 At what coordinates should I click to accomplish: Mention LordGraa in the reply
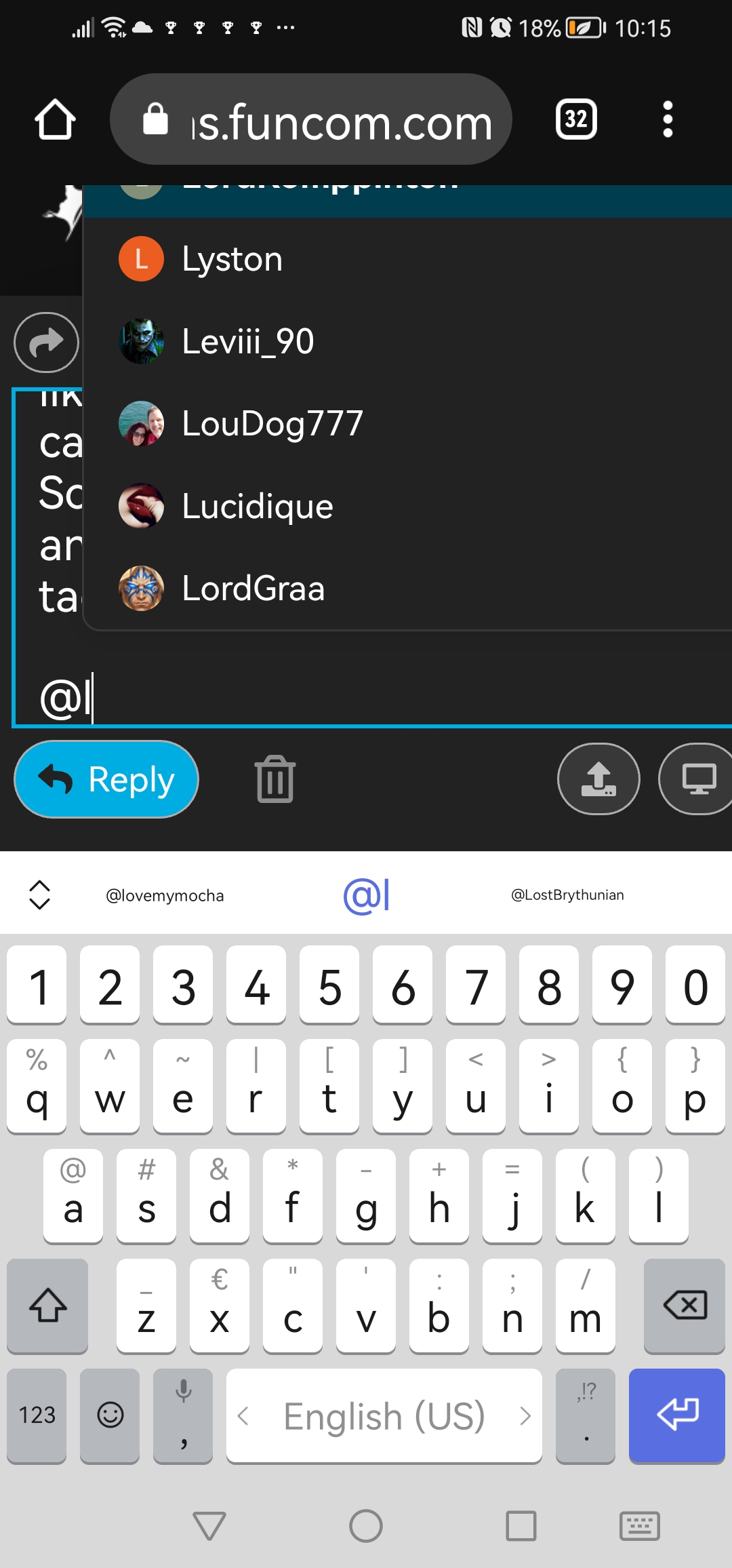pyautogui.click(x=253, y=589)
